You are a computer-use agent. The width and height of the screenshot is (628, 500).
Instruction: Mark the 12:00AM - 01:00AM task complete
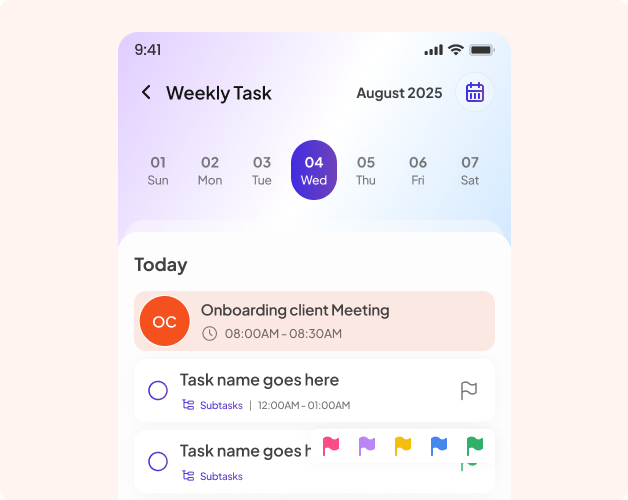(x=158, y=391)
